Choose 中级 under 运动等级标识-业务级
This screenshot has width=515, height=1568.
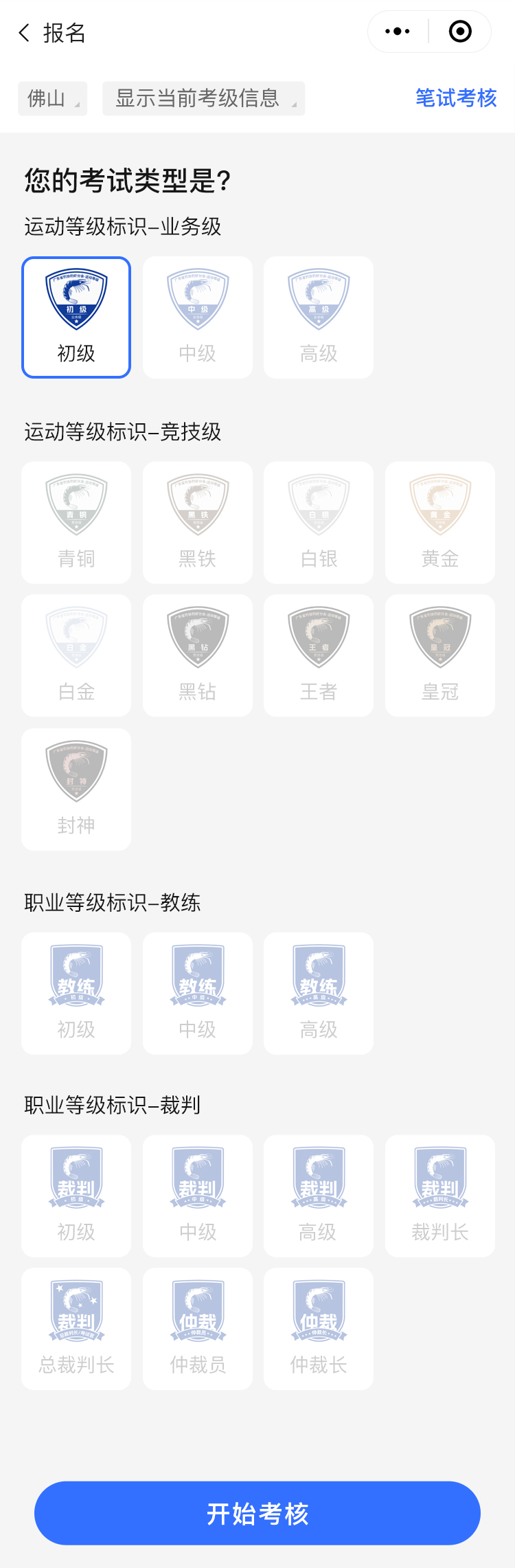pyautogui.click(x=198, y=317)
